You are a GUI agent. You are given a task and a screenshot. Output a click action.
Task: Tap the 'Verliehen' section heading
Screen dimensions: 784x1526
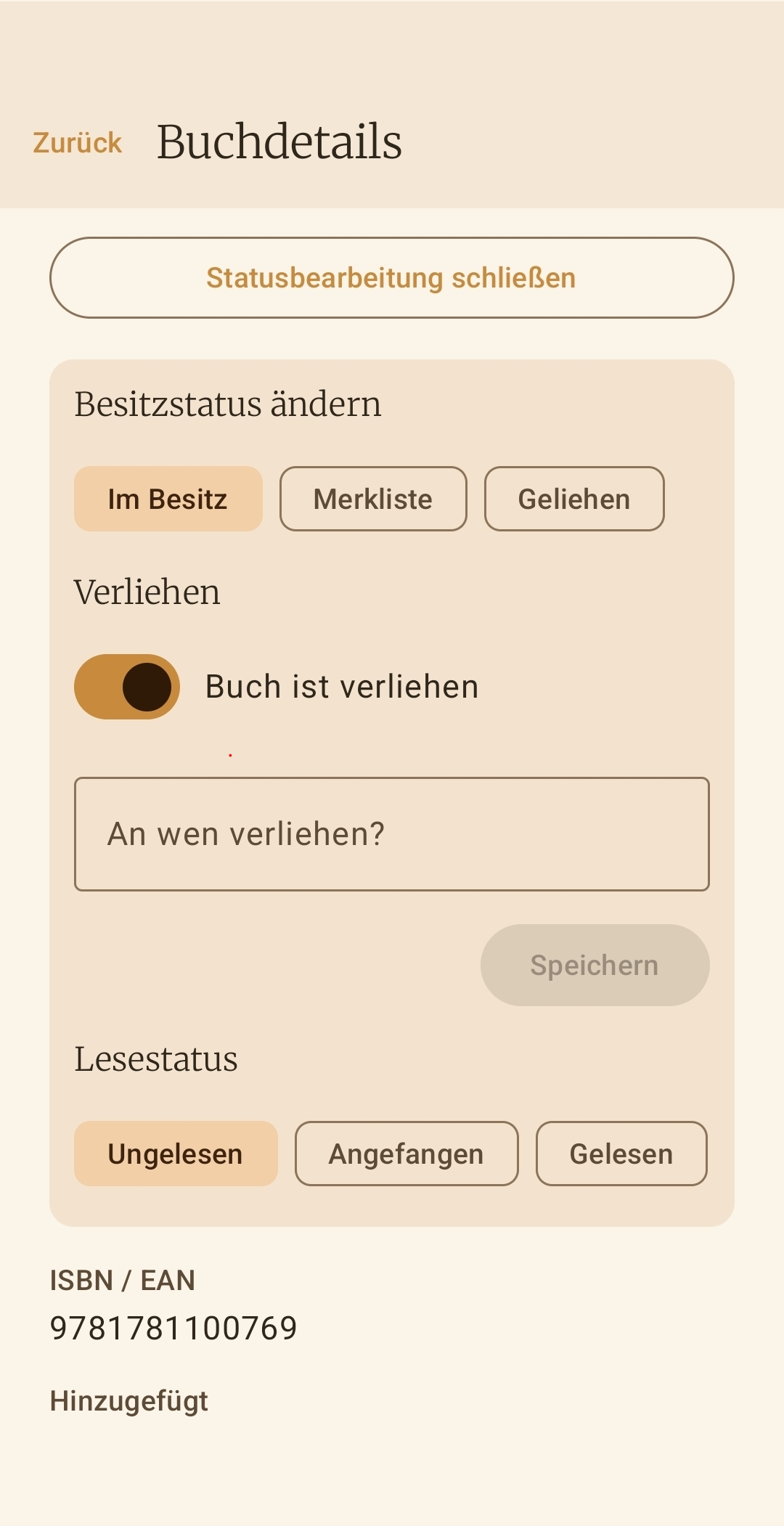147,592
